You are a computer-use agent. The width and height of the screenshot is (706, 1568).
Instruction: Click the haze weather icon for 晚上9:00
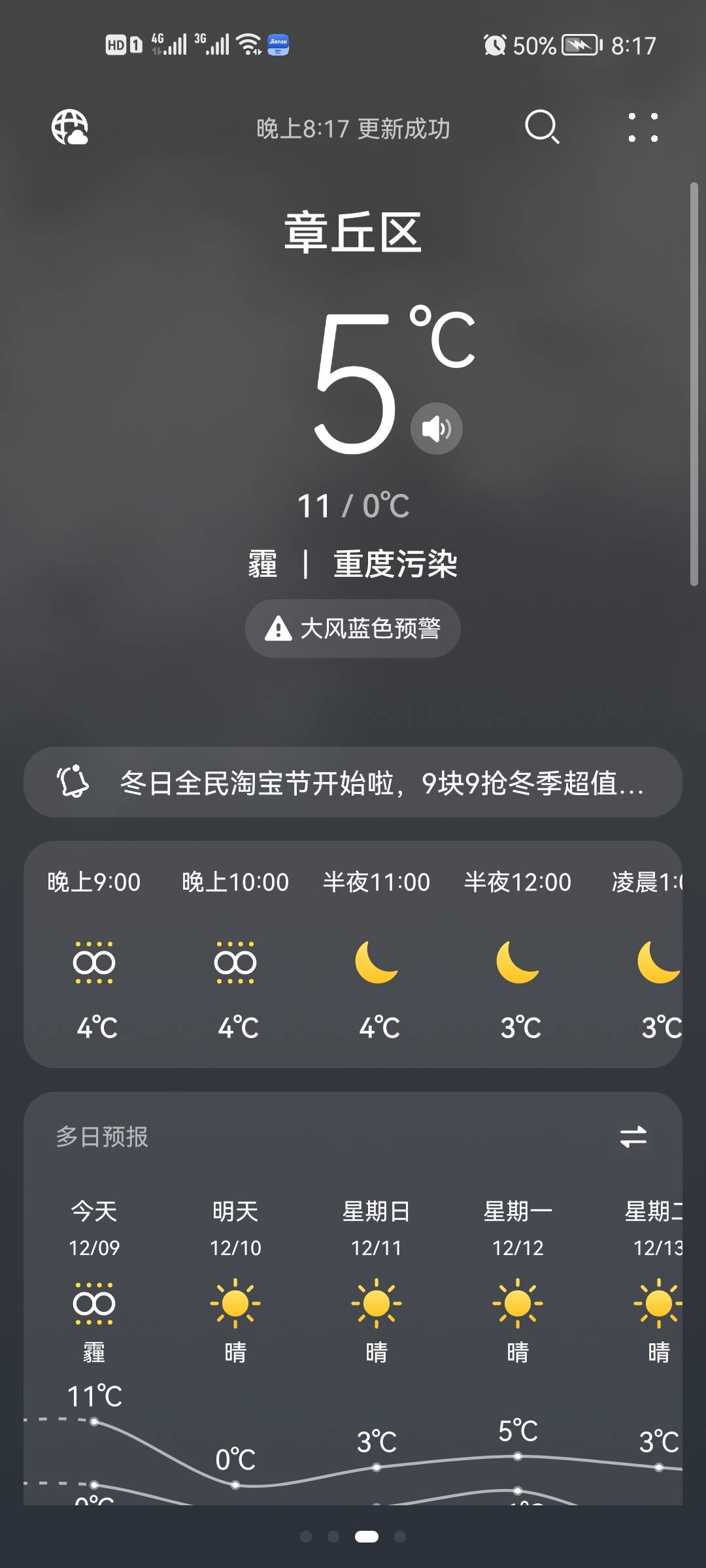pos(93,962)
